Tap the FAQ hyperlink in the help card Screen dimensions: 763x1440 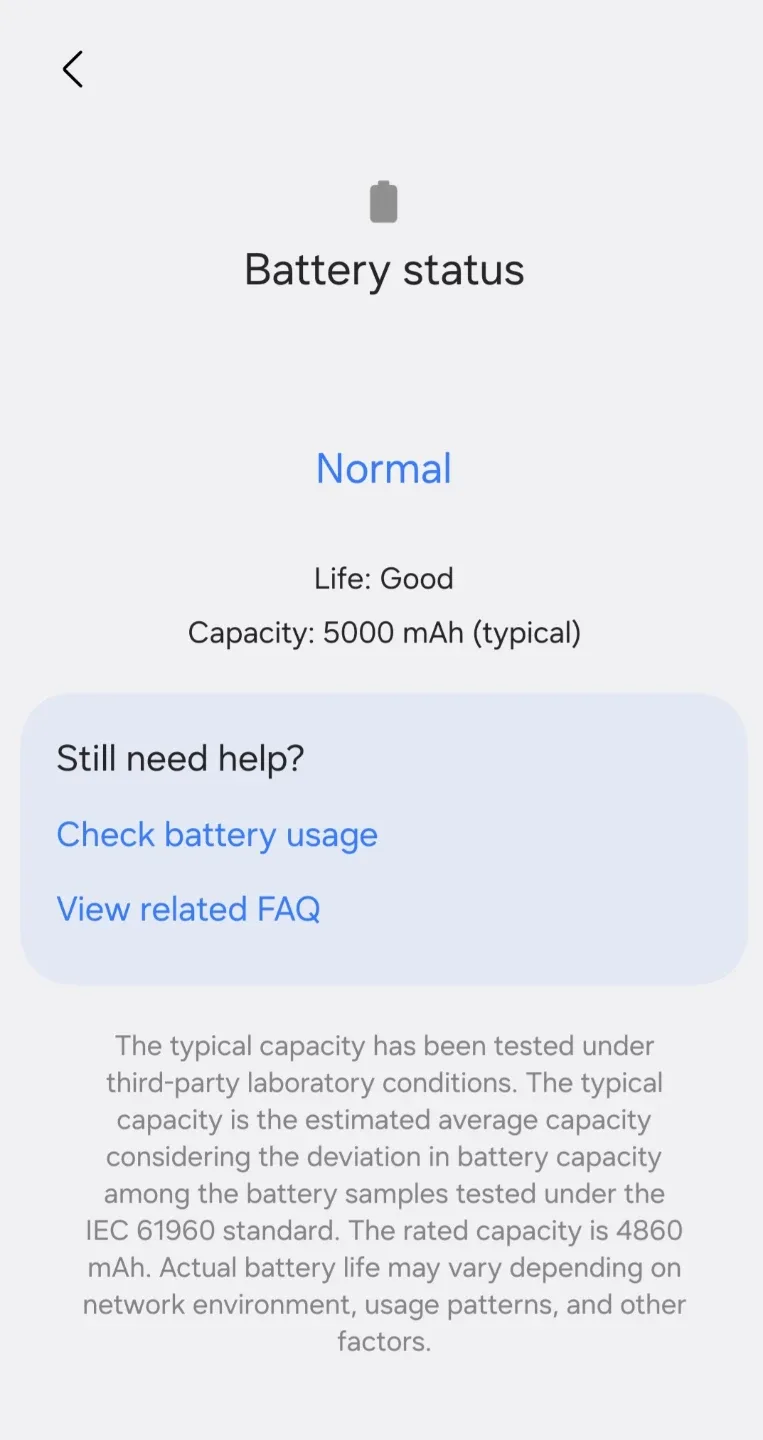(188, 908)
